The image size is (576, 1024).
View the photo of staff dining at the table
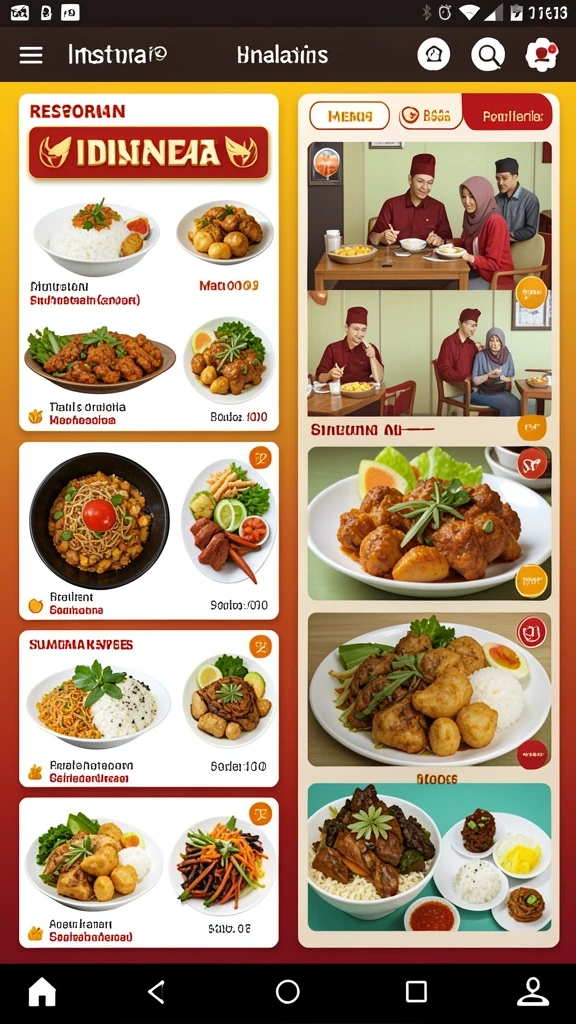(x=430, y=216)
